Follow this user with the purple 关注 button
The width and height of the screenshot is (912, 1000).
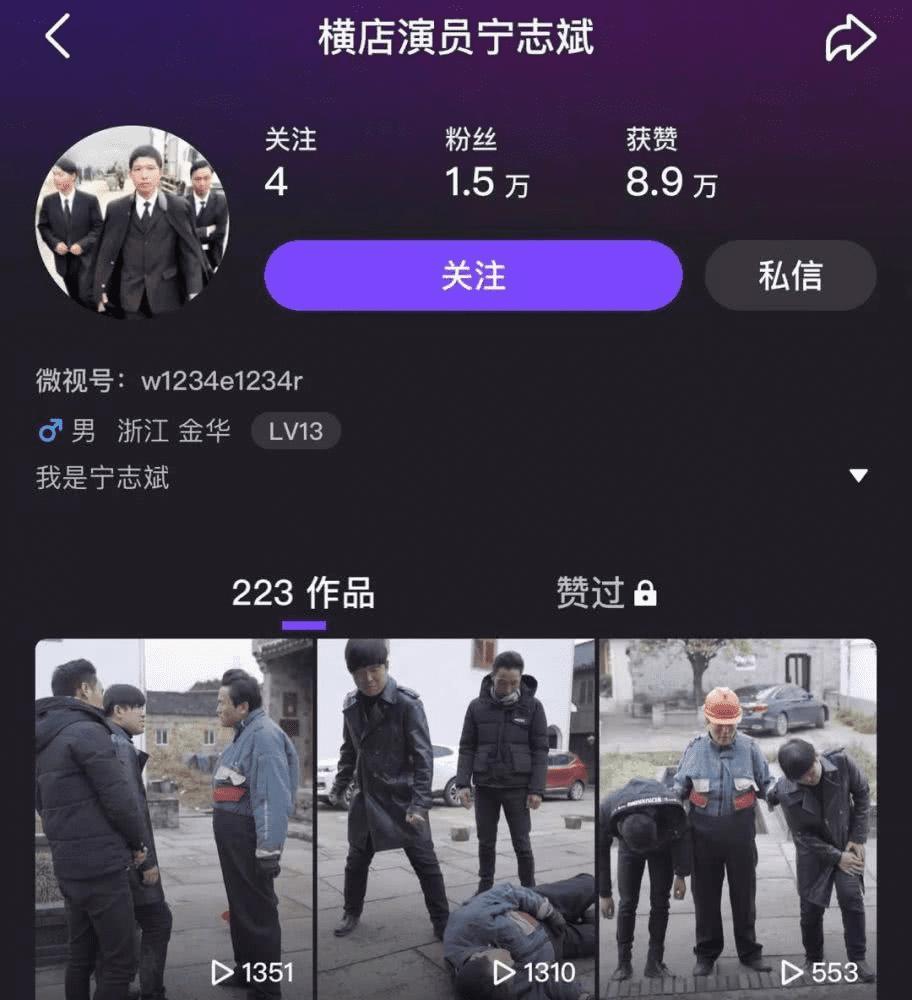[473, 275]
